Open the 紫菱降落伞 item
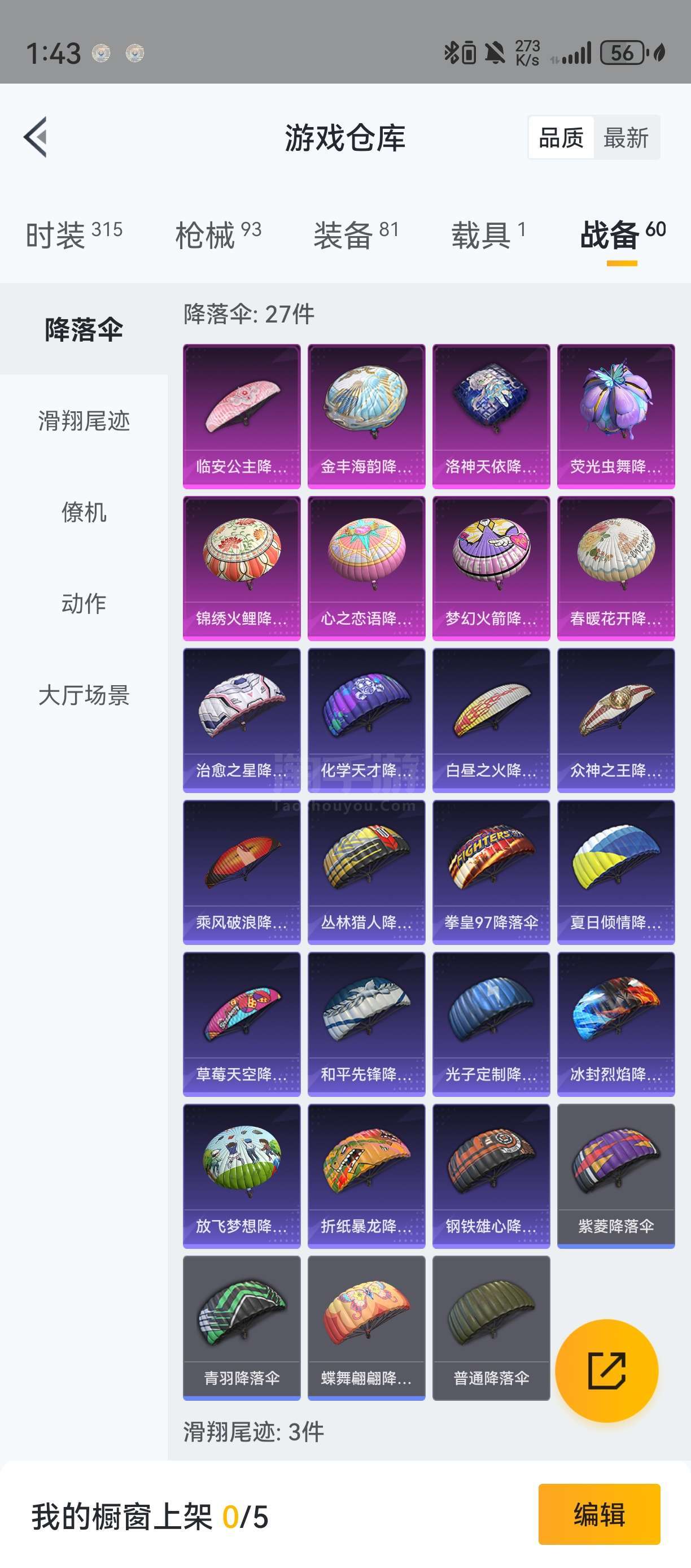 click(615, 1176)
